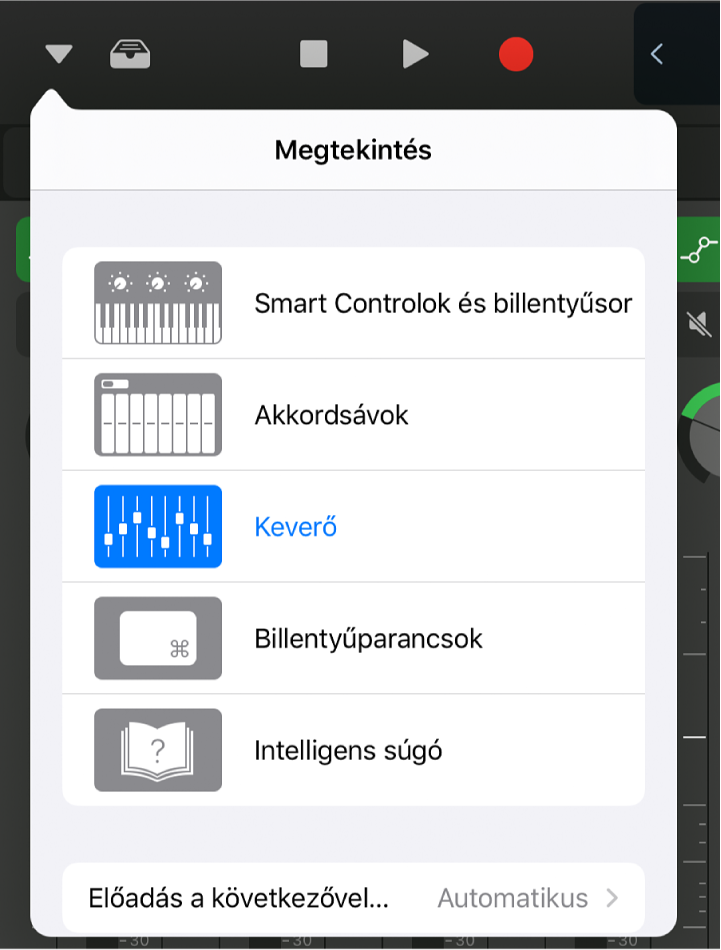Stop playback with the square button
This screenshot has height=950, width=721.
tap(314, 54)
